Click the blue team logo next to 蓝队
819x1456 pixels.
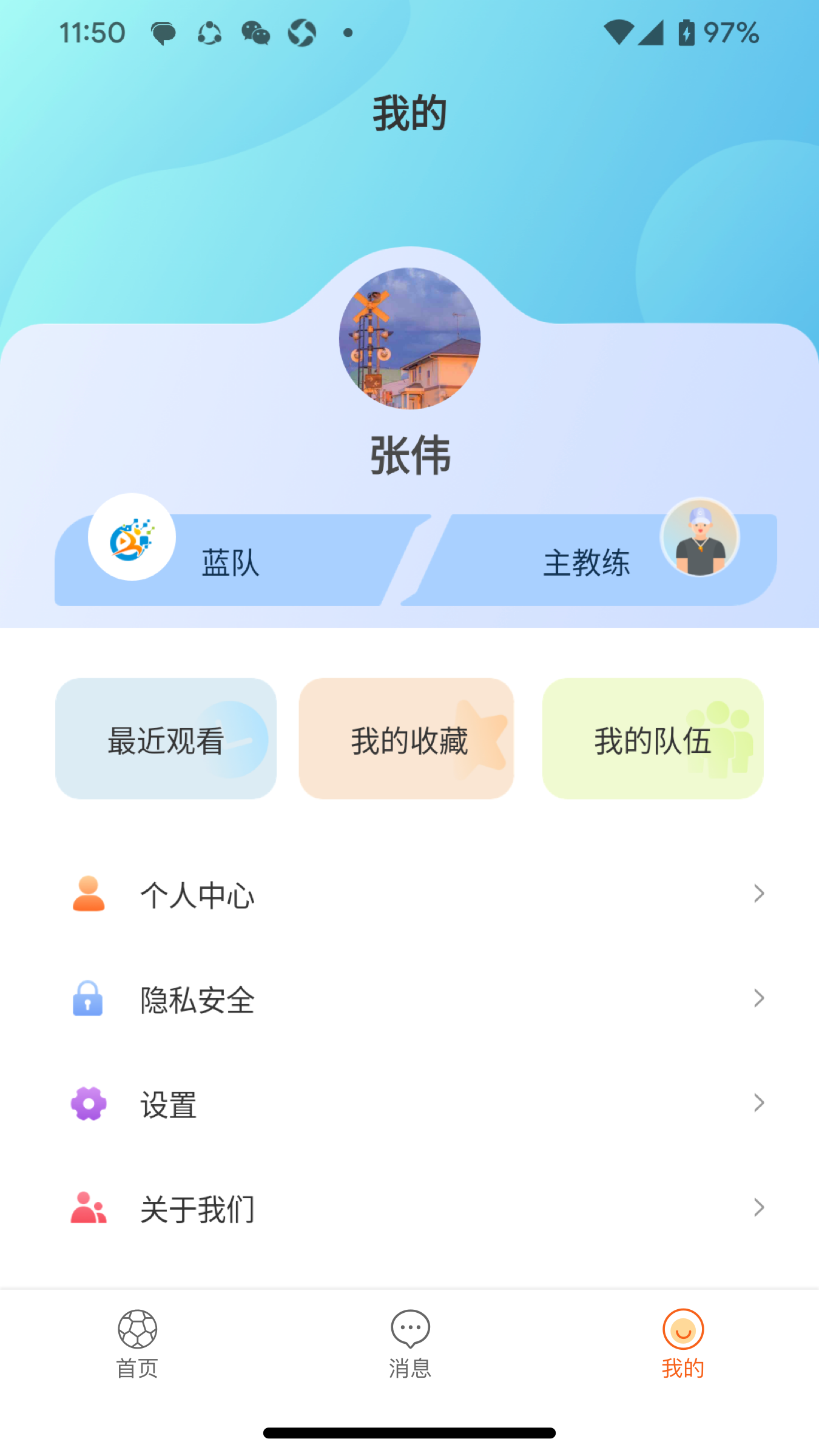pyautogui.click(x=132, y=537)
